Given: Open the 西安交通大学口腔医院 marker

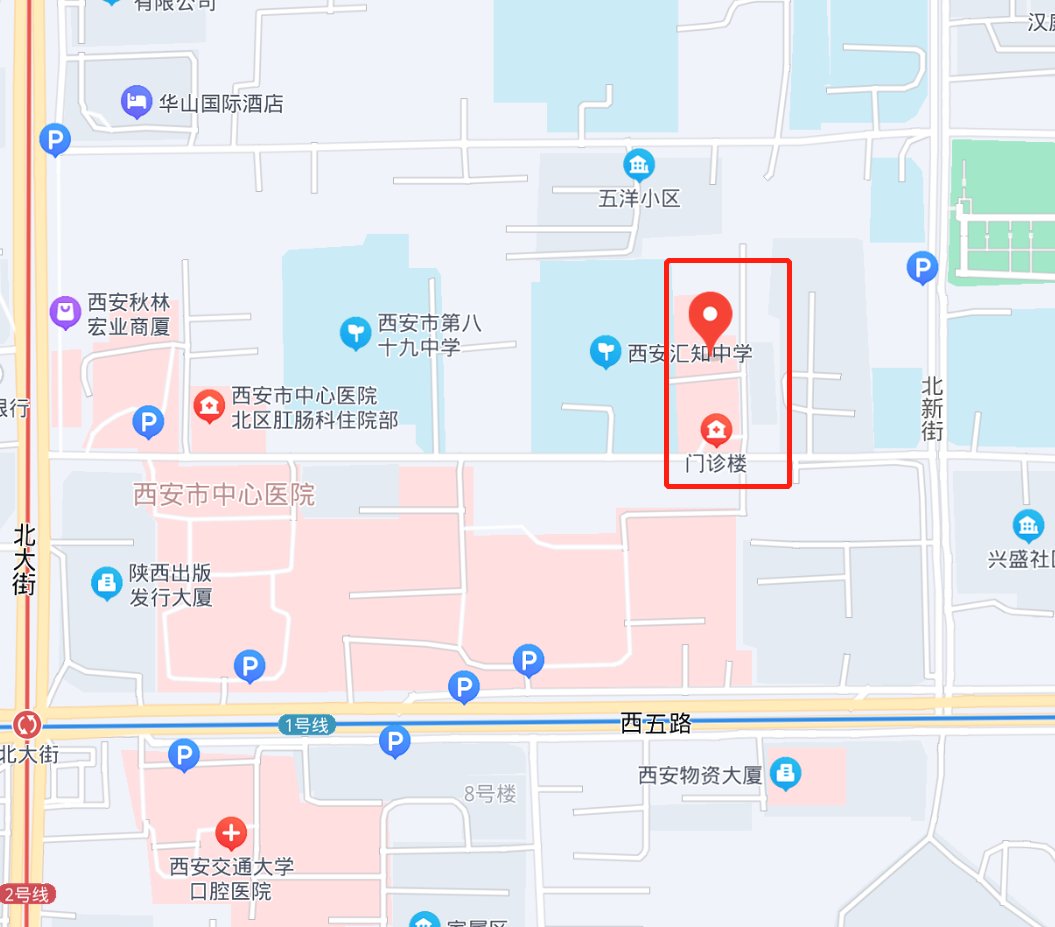Looking at the screenshot, I should [231, 832].
